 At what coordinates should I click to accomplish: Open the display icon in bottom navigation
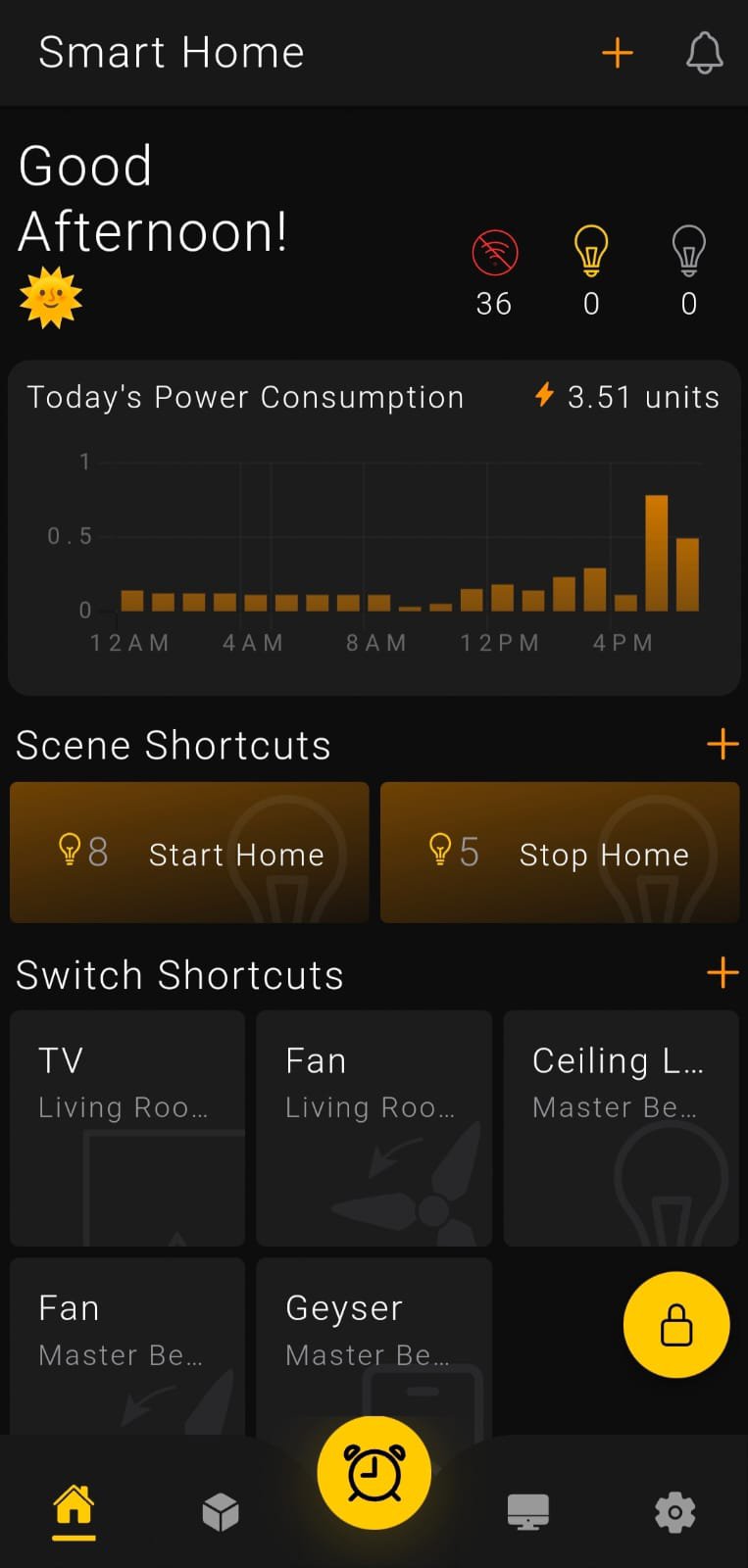coord(528,1511)
